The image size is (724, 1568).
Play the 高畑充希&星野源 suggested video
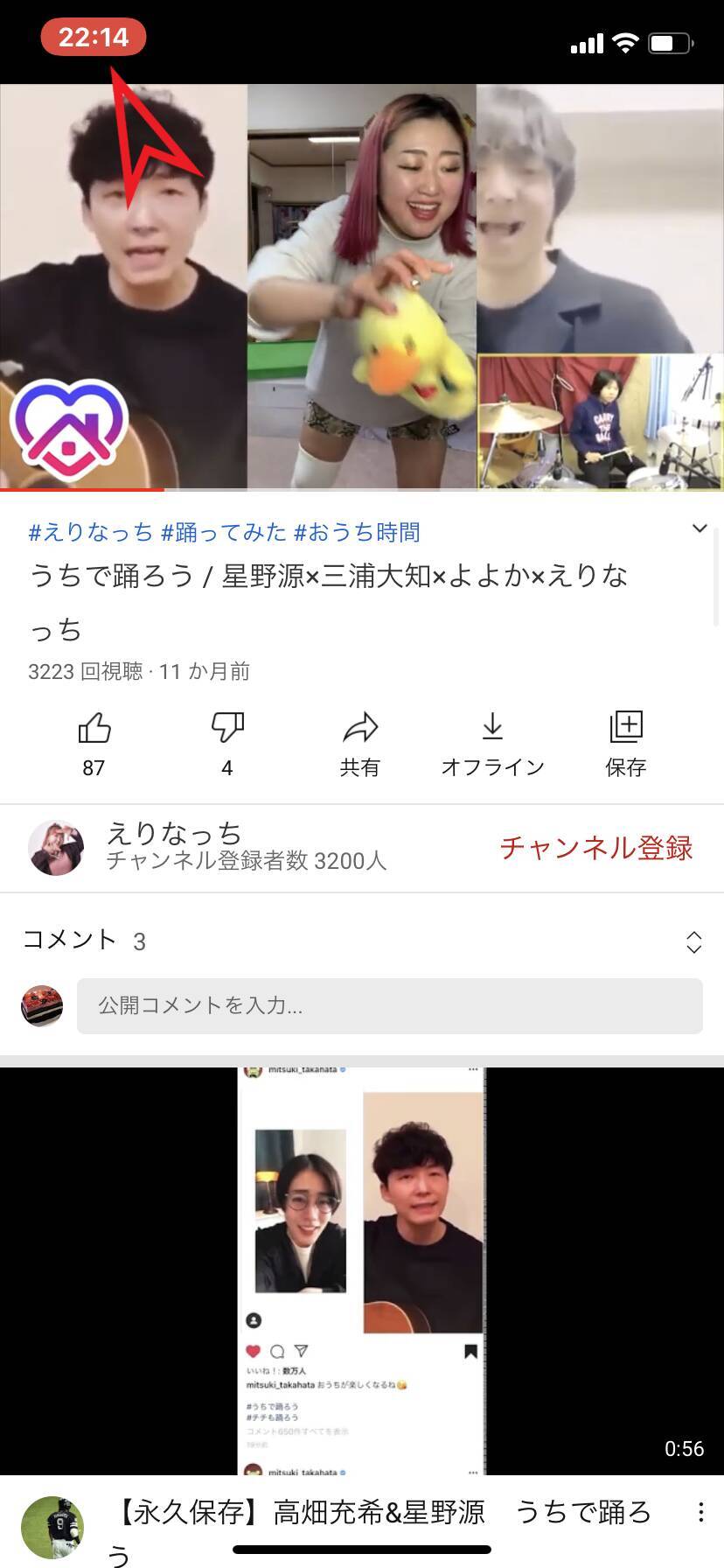click(362, 1270)
